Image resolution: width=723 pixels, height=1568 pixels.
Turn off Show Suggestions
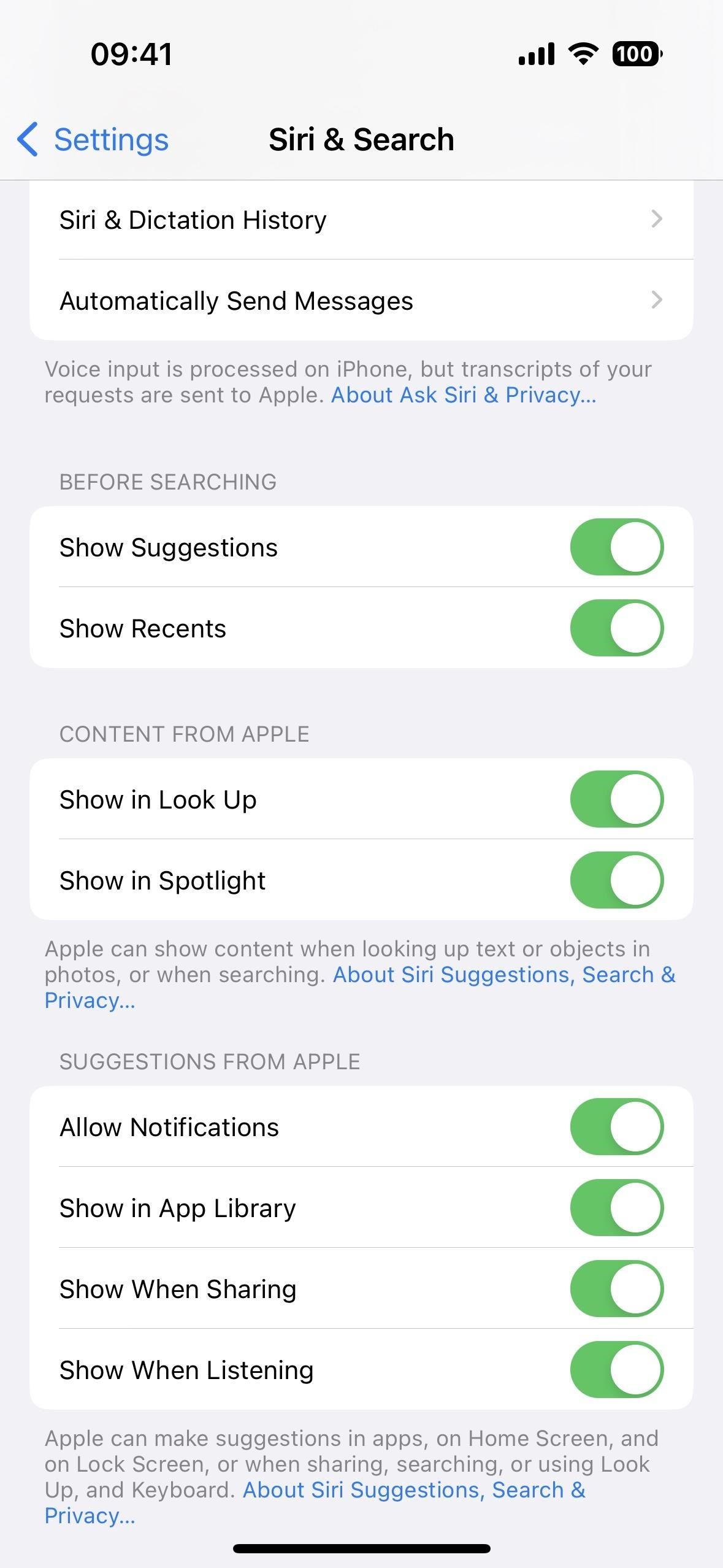616,547
